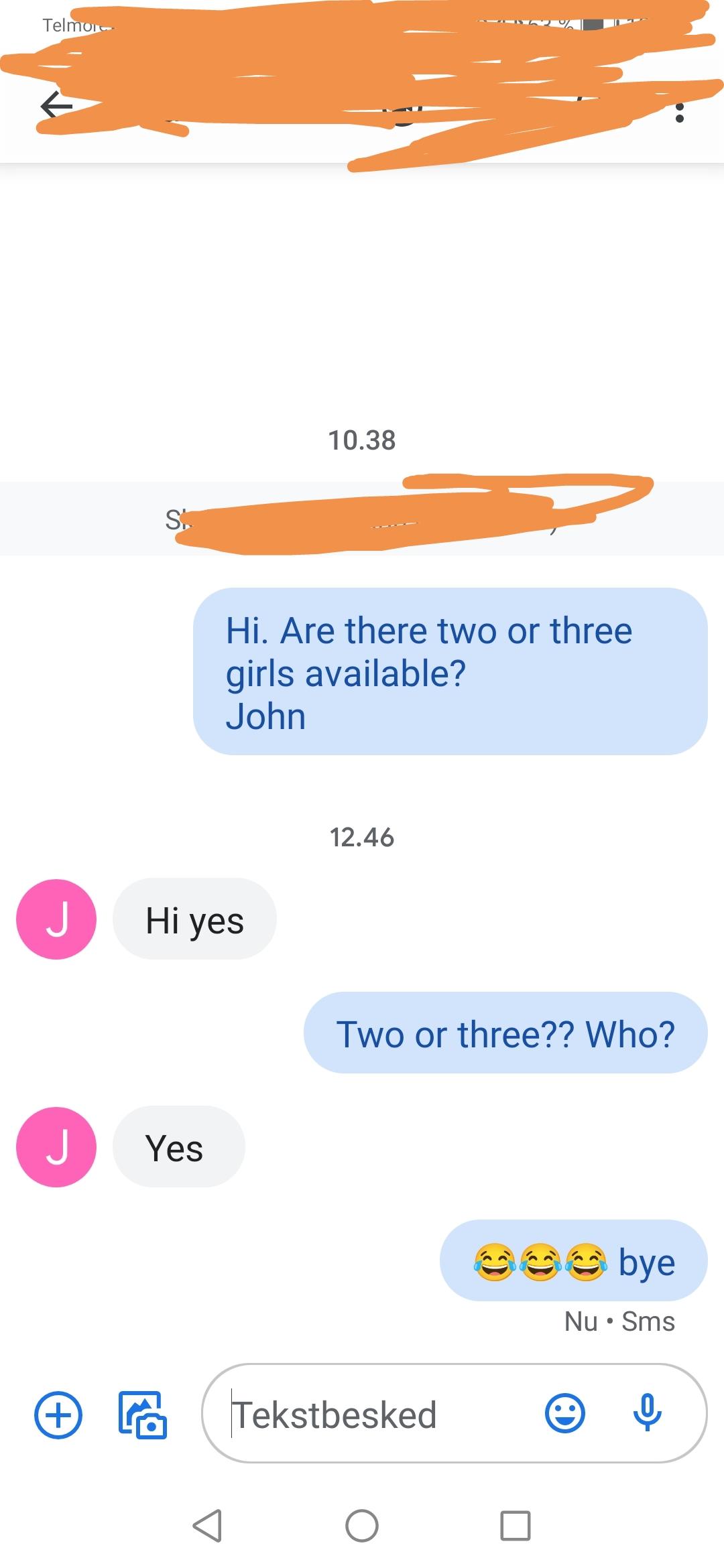Tap the system home button

pyautogui.click(x=362, y=1526)
